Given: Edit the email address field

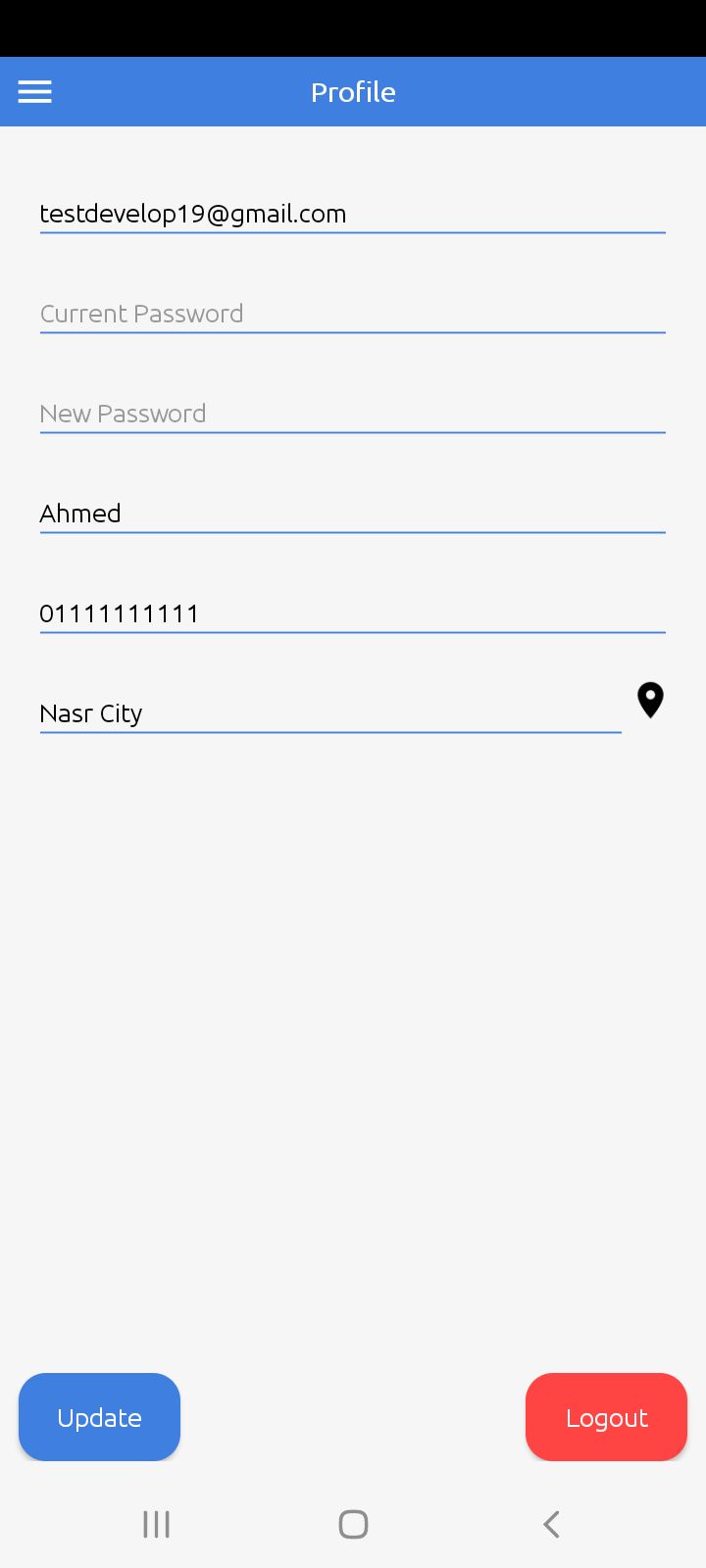Looking at the screenshot, I should tap(352, 215).
